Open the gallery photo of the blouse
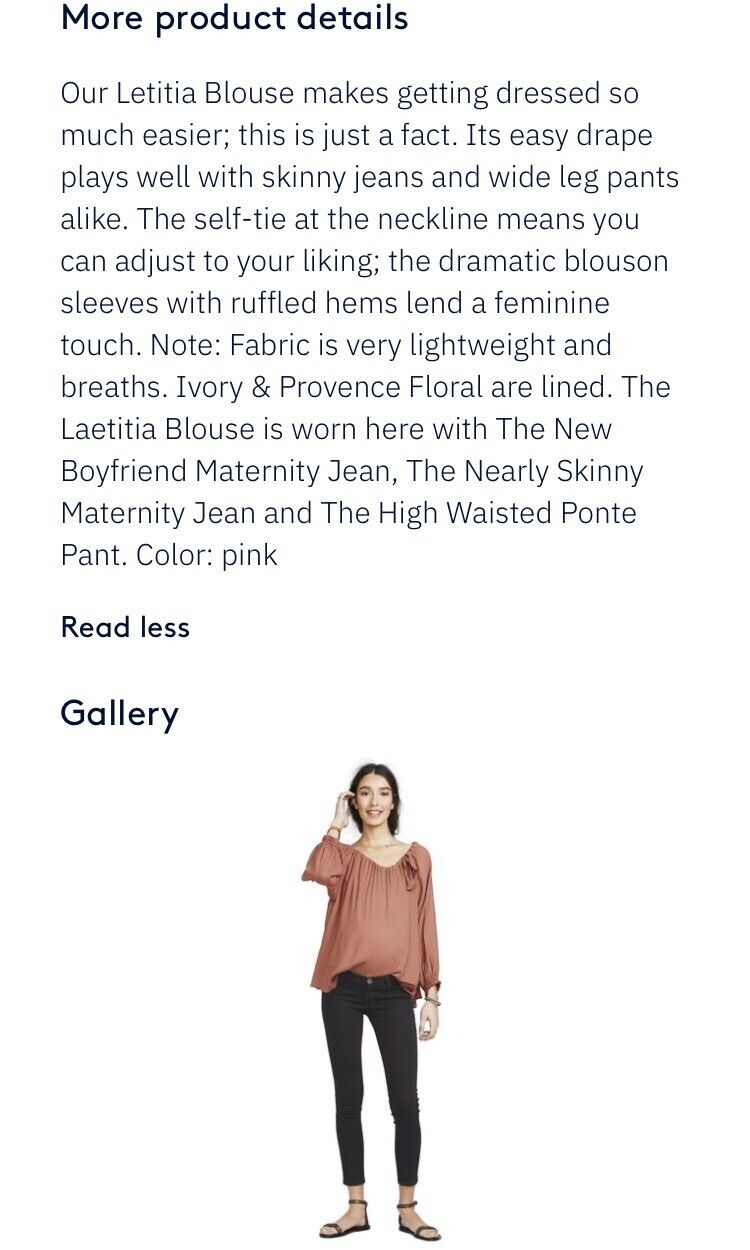This screenshot has width=750, height=1250. point(374,1000)
